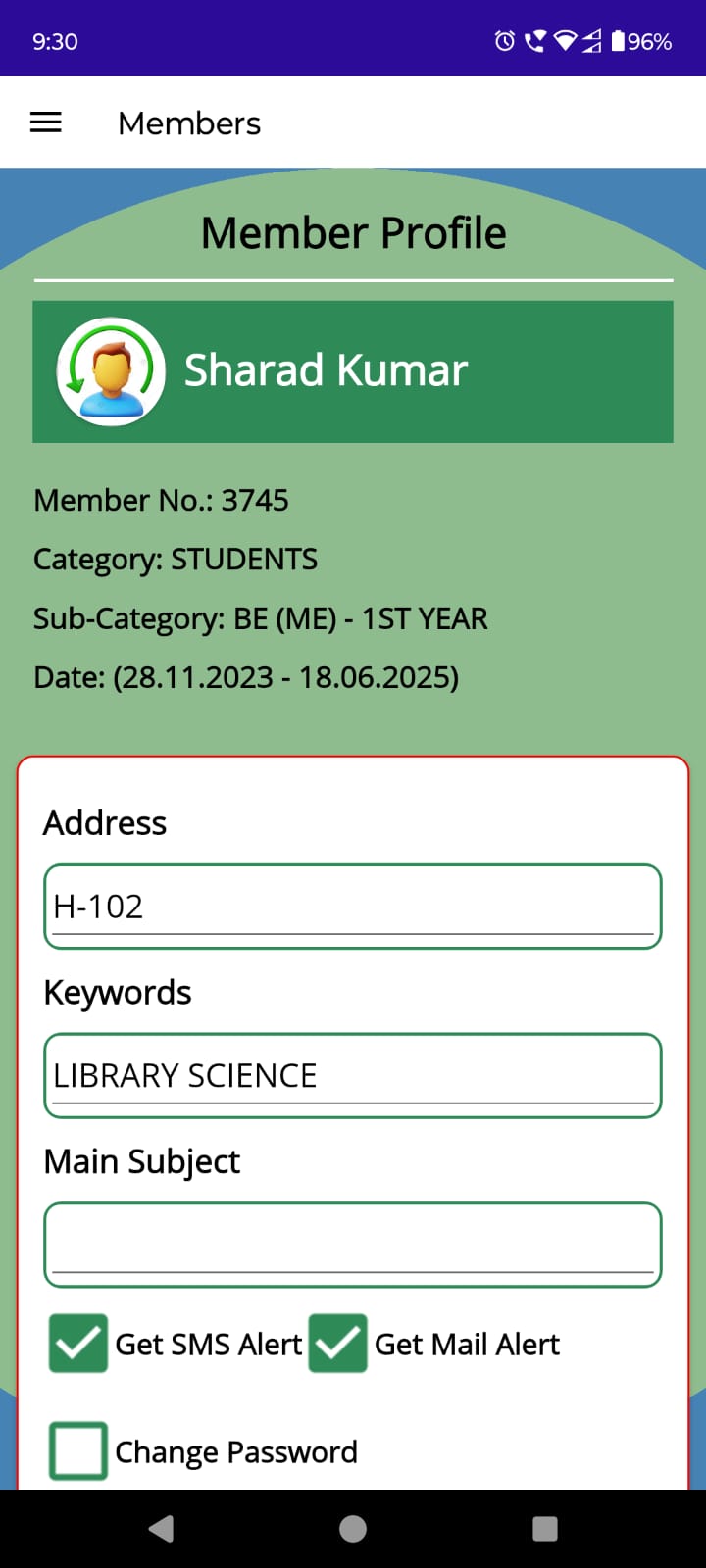The width and height of the screenshot is (706, 1568).
Task: Uncheck the Get SMS Alert checkbox
Action: click(x=78, y=1344)
